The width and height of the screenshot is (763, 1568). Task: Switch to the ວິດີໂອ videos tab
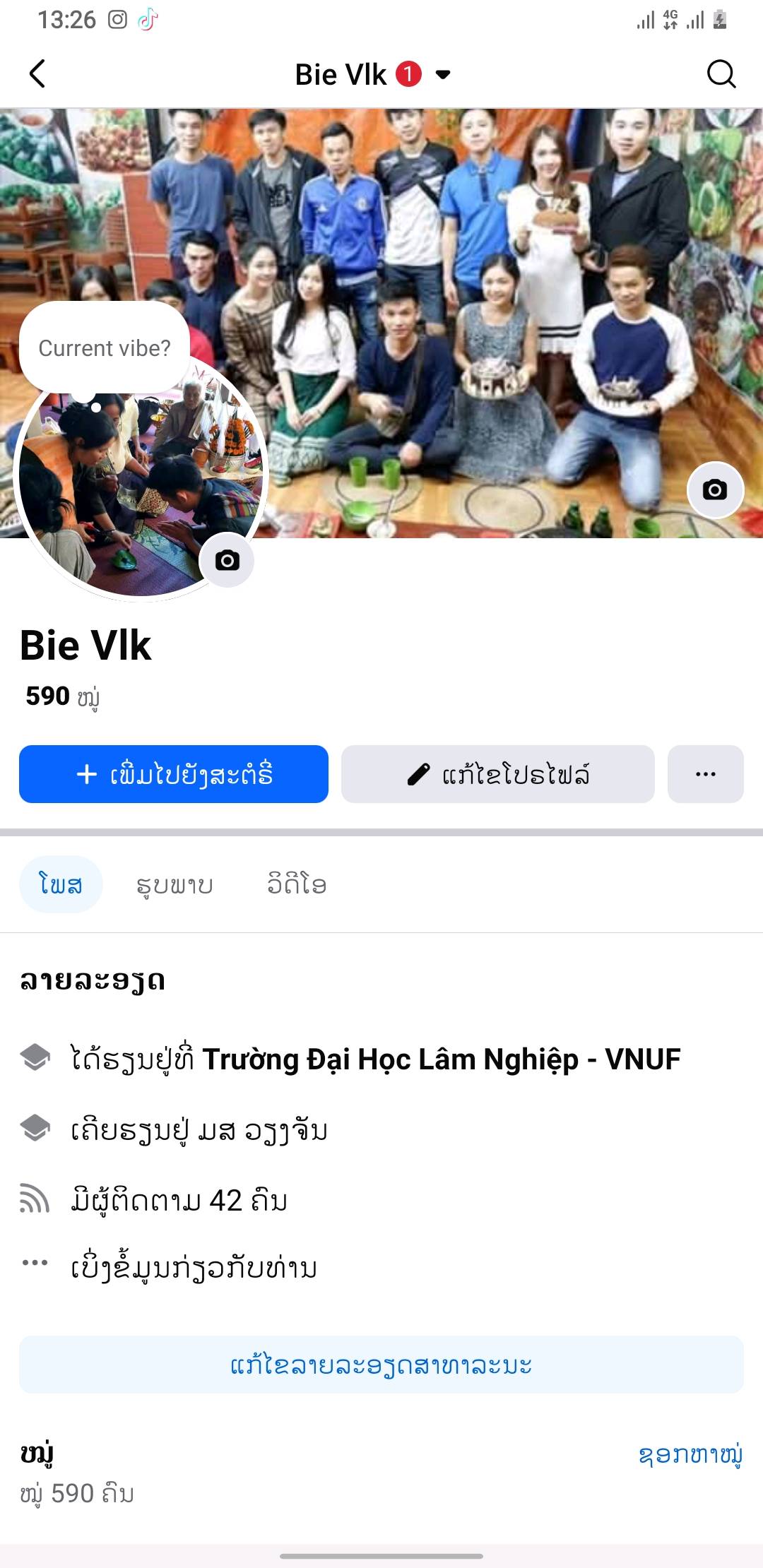click(297, 884)
